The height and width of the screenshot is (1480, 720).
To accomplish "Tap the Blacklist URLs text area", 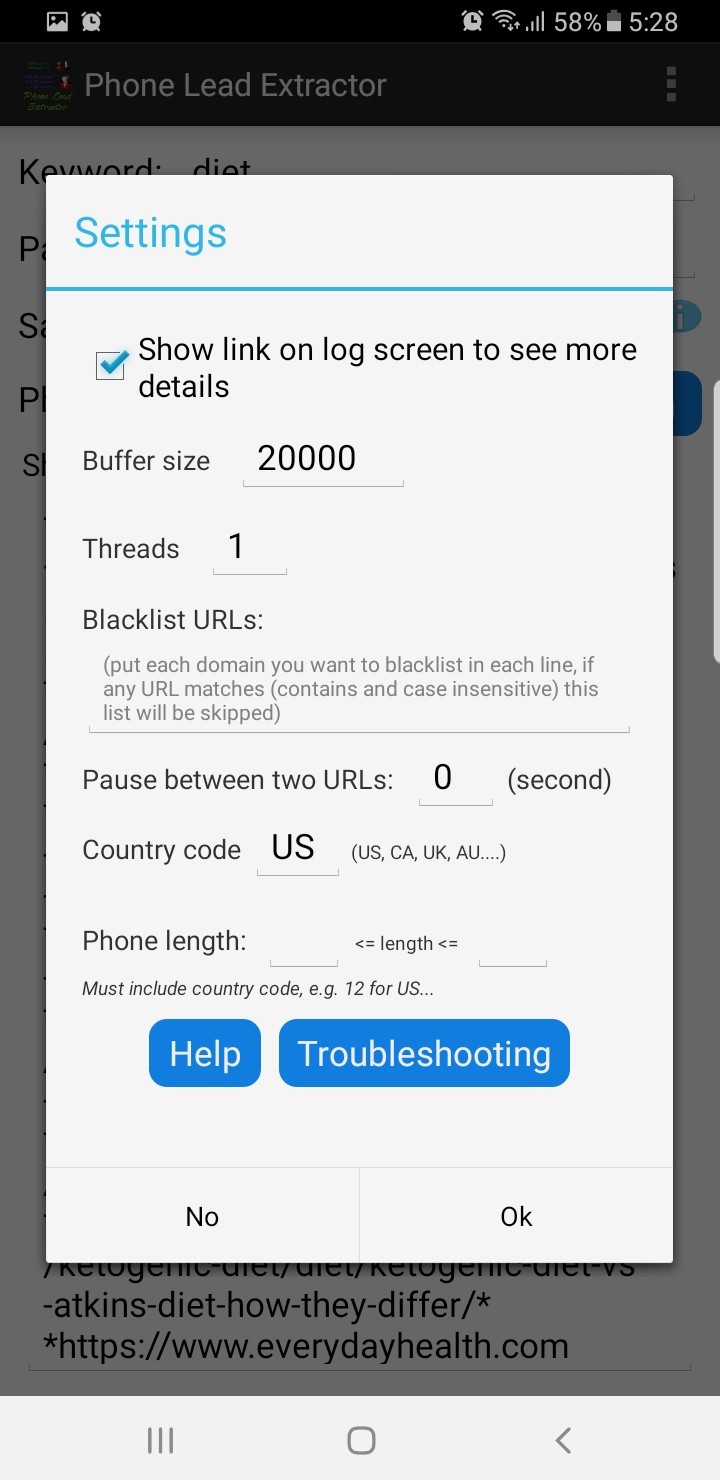I will click(358, 690).
